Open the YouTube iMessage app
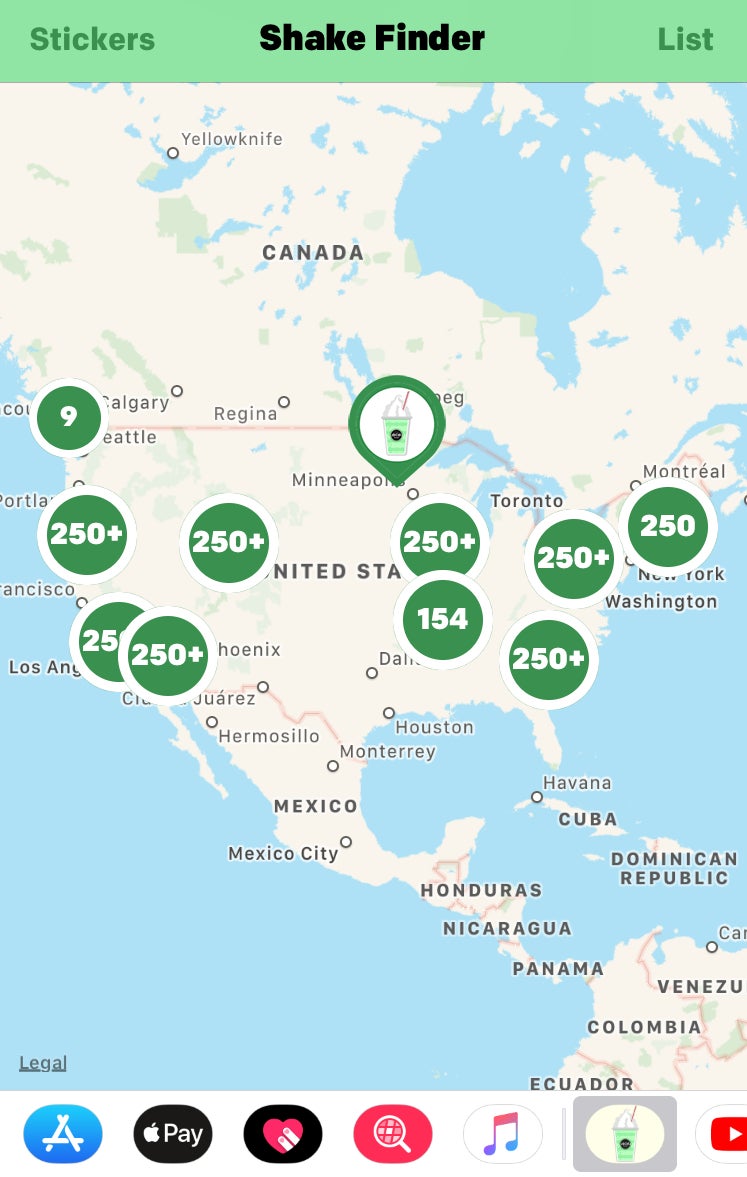This screenshot has width=747, height=1177. tap(725, 1134)
